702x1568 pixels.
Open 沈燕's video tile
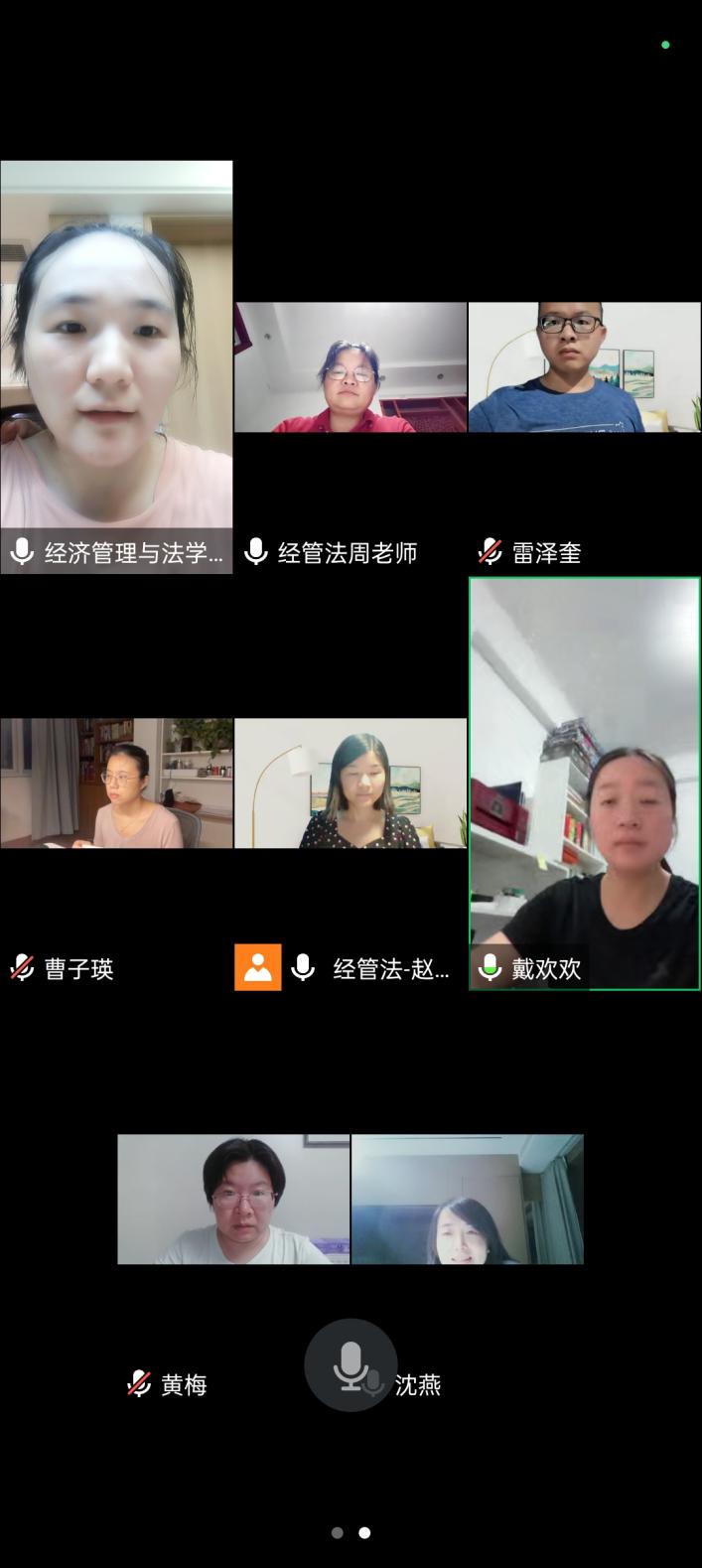(x=467, y=1199)
